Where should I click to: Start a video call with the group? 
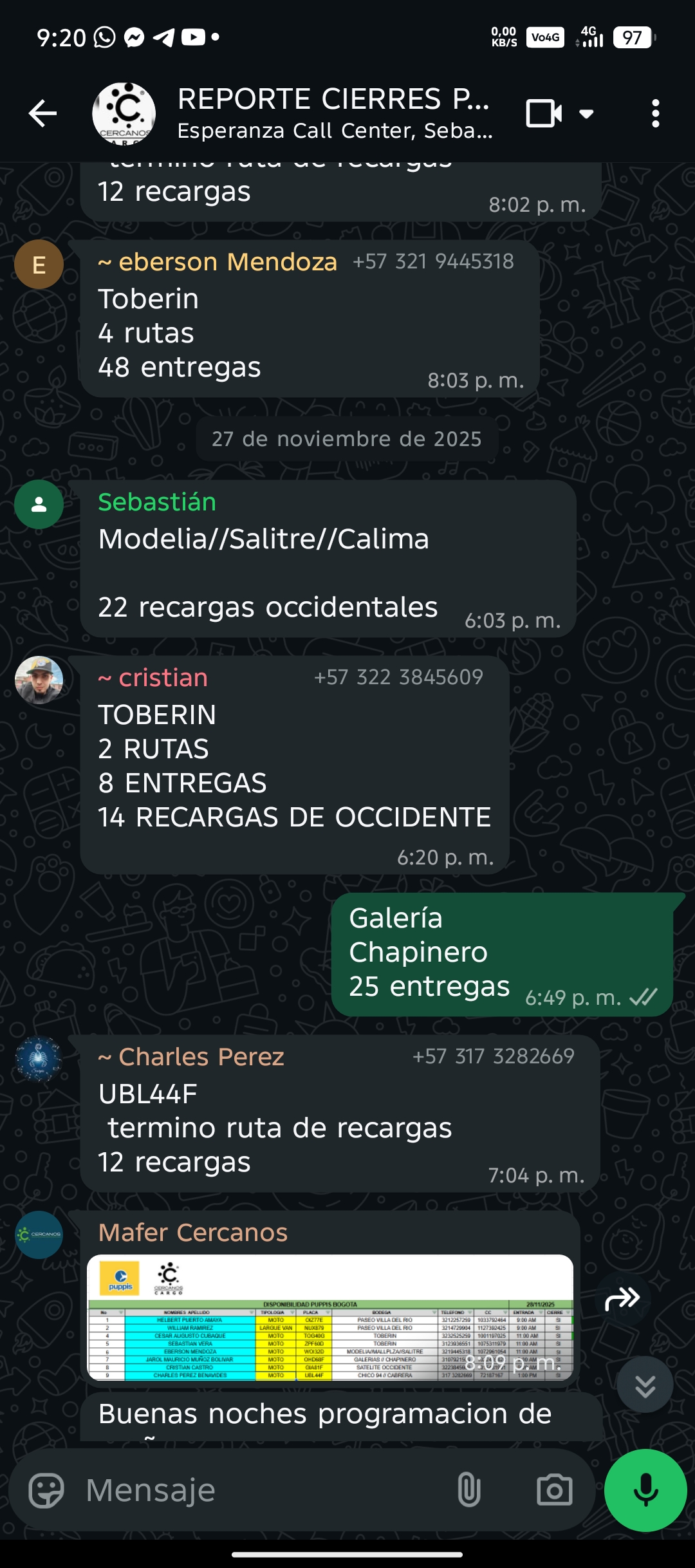coord(544,114)
